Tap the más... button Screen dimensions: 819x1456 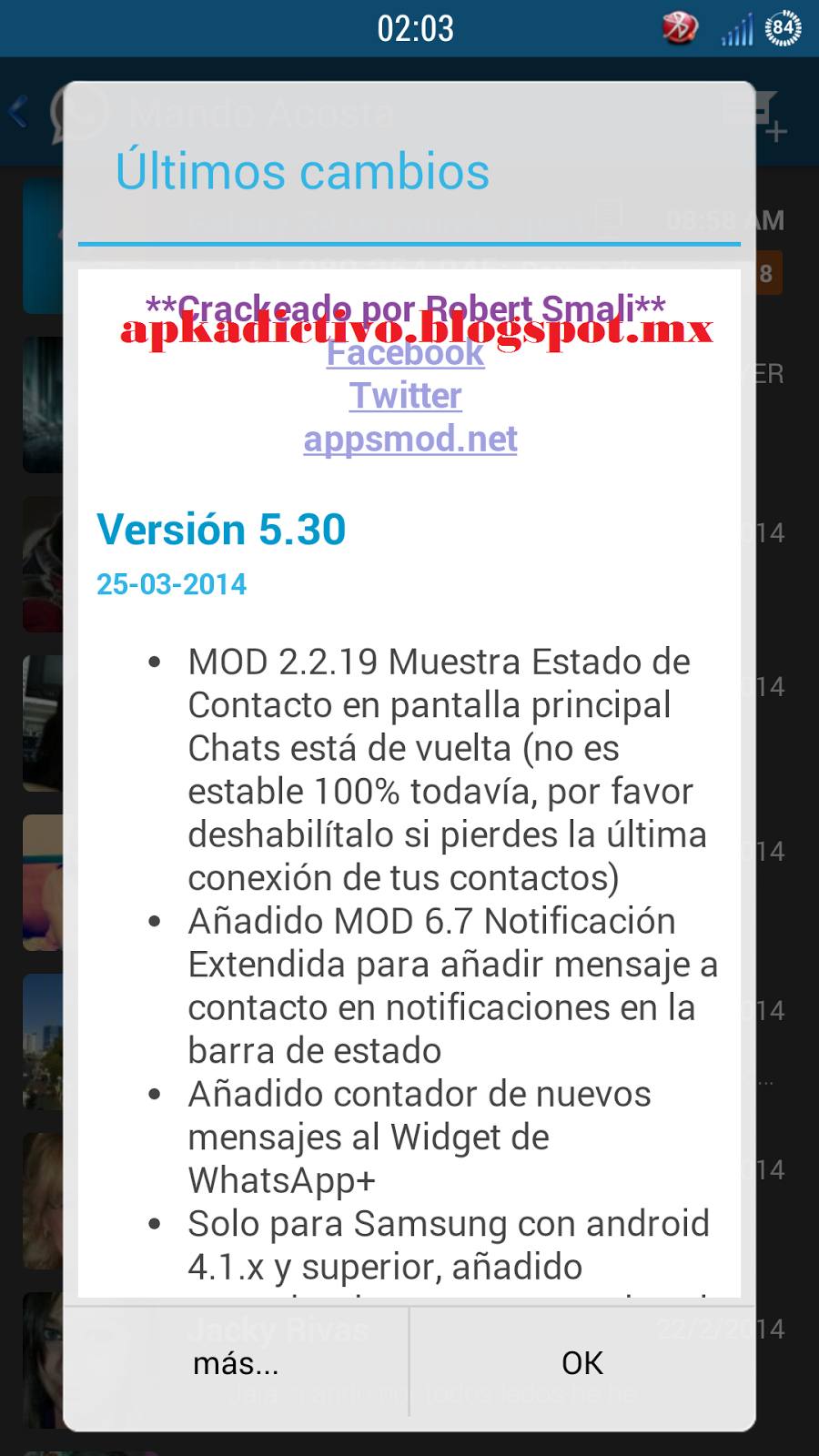(x=236, y=1362)
